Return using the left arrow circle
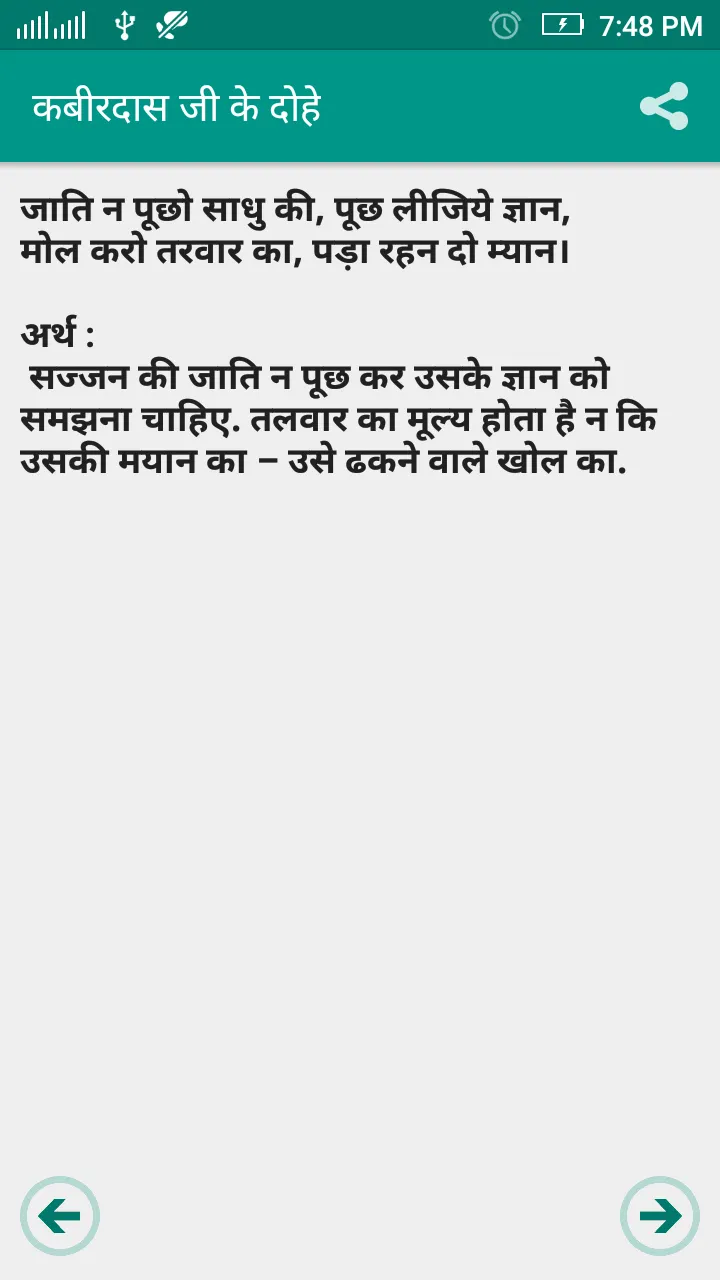 click(x=62, y=1215)
